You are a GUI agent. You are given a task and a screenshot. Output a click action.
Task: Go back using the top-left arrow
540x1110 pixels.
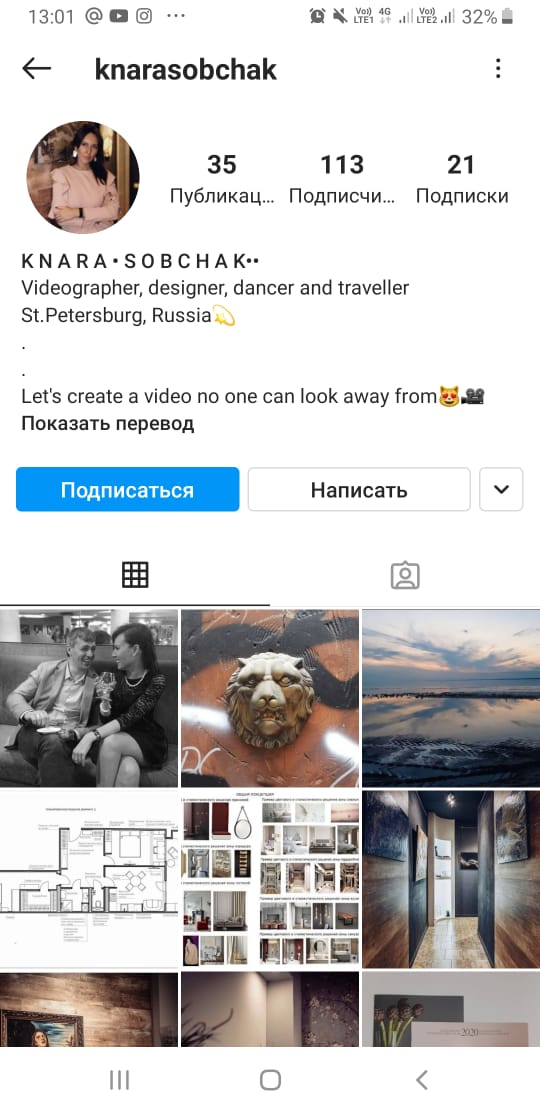tap(37, 69)
